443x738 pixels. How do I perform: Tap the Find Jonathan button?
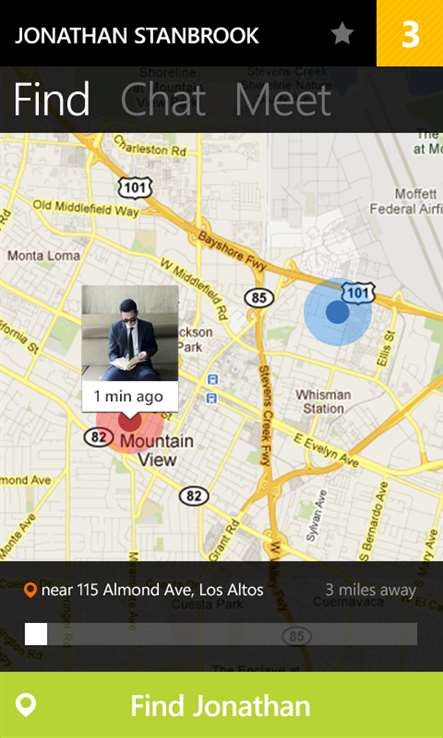[221, 705]
